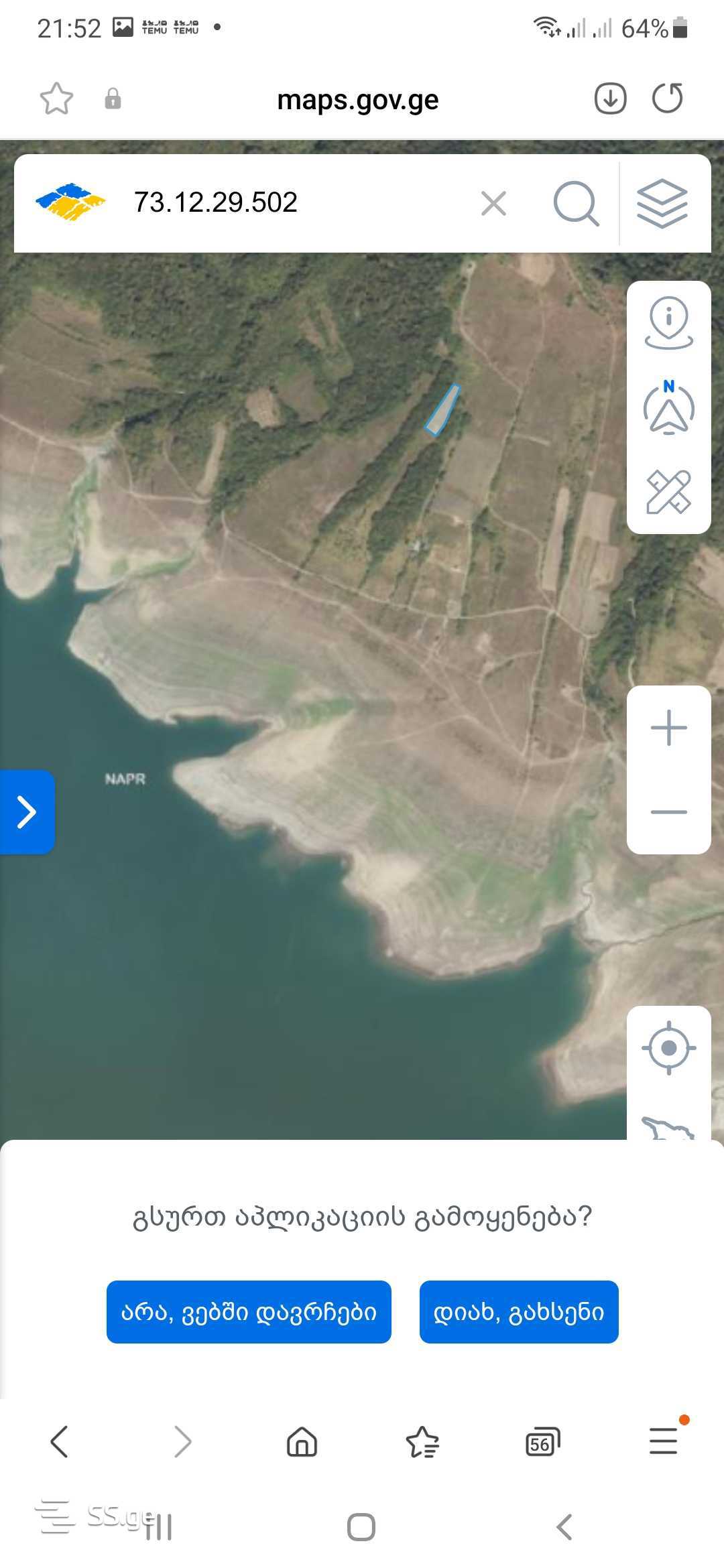Clear the cadastral code search text
The height and width of the screenshot is (1568, 724).
[x=493, y=203]
